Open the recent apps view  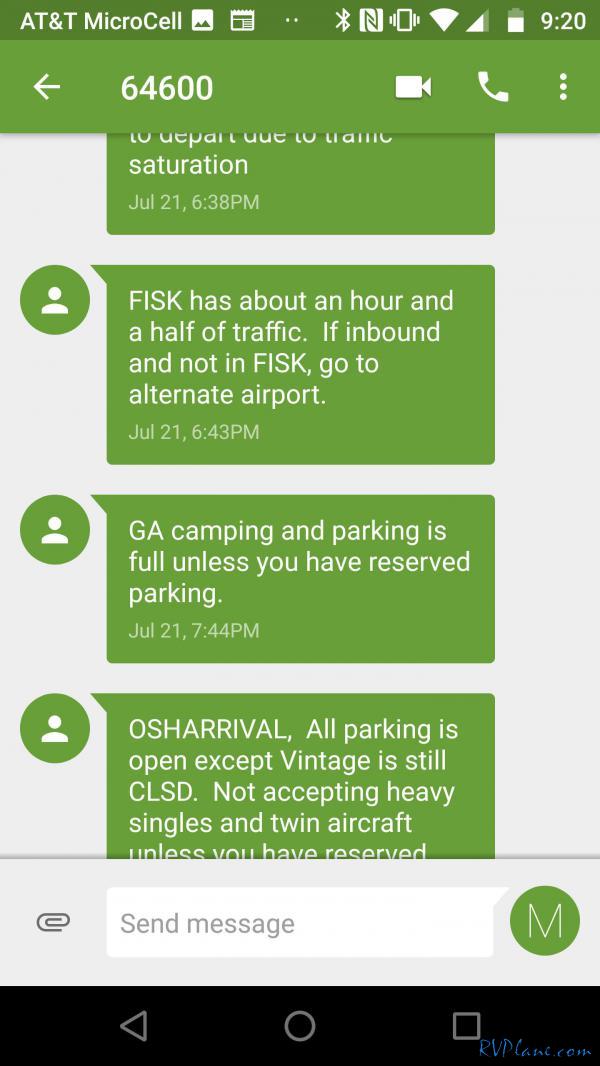coord(466,1025)
